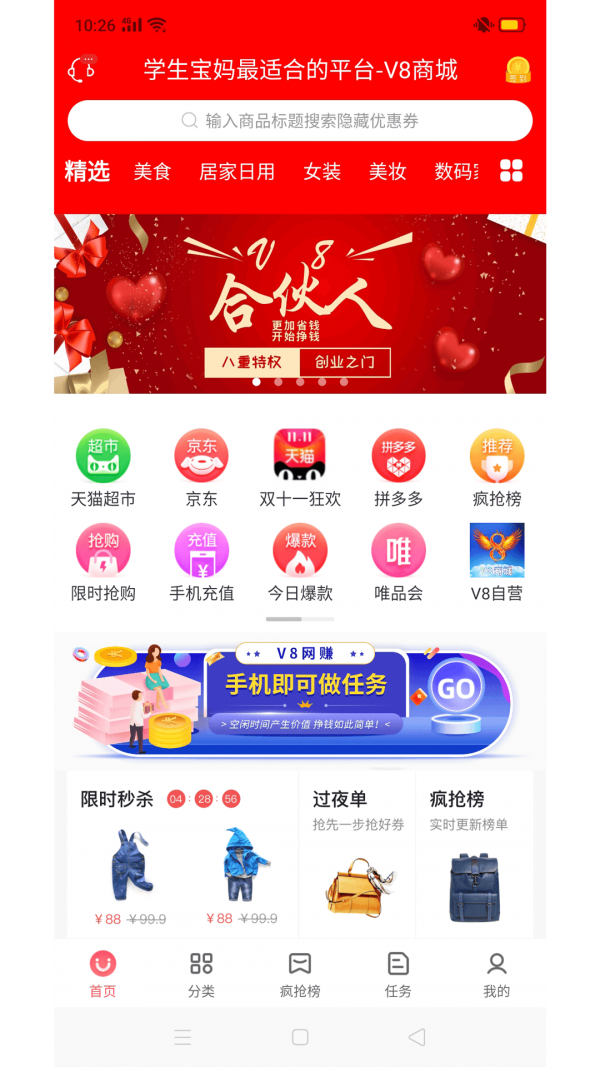Image resolution: width=600 pixels, height=1067 pixels.
Task: Open 天猫超市 shortcut
Action: (x=103, y=468)
